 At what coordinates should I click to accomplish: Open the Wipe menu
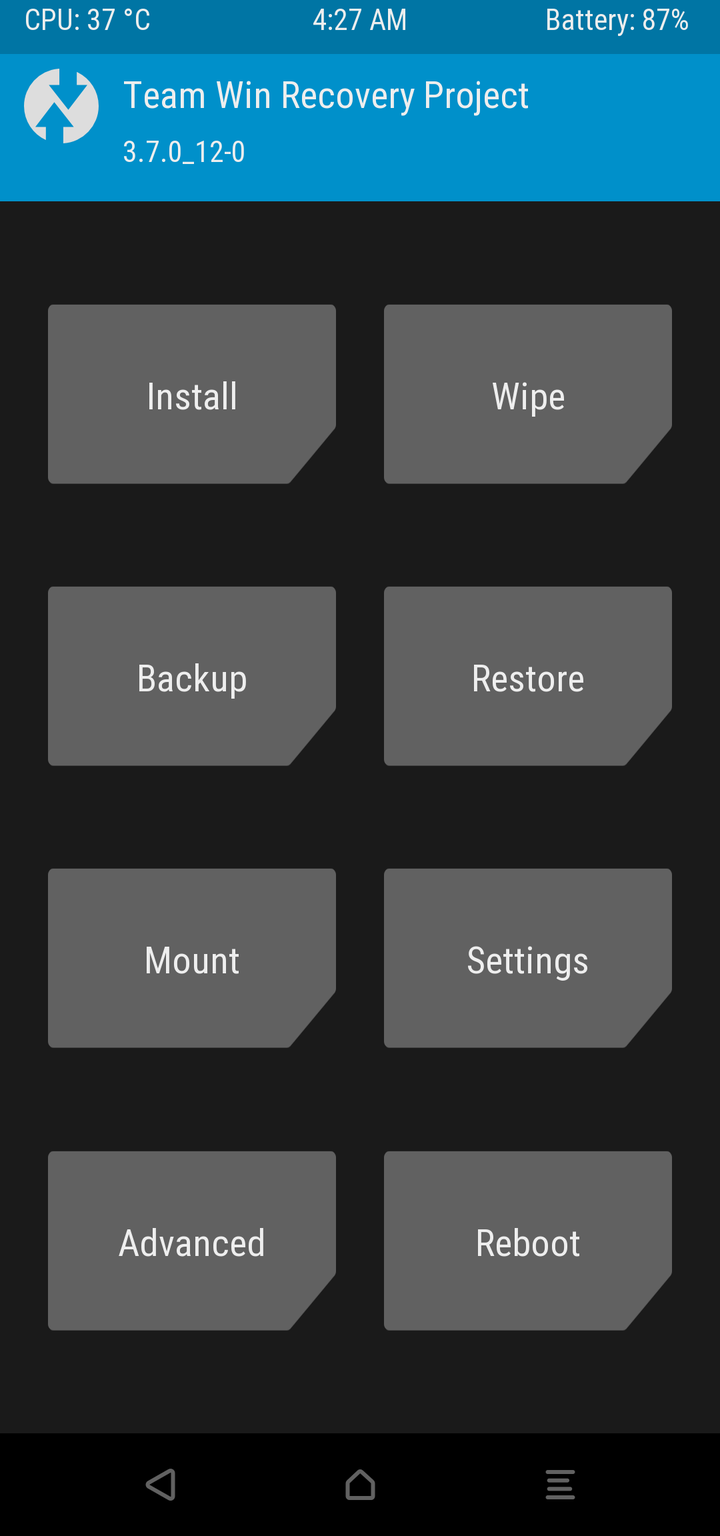click(528, 394)
